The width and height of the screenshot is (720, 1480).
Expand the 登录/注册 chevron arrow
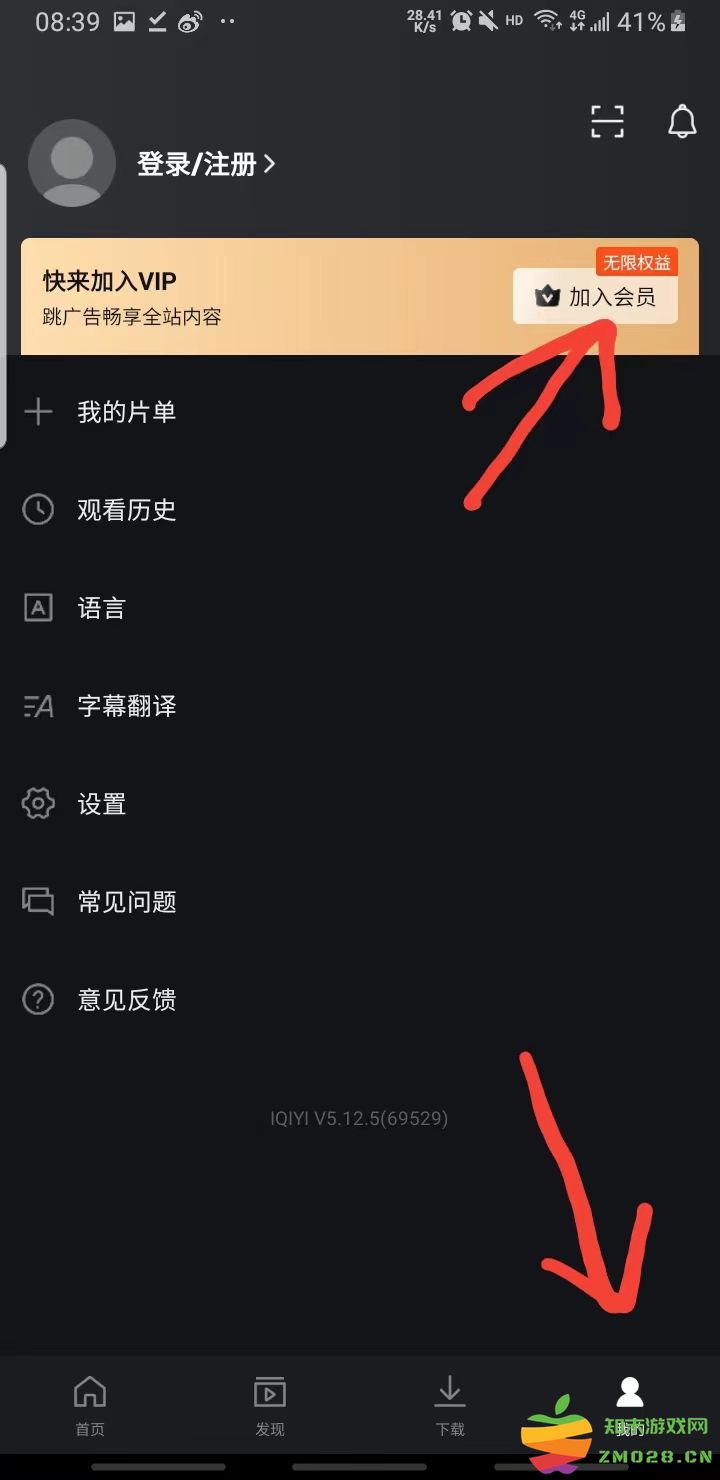(x=268, y=164)
